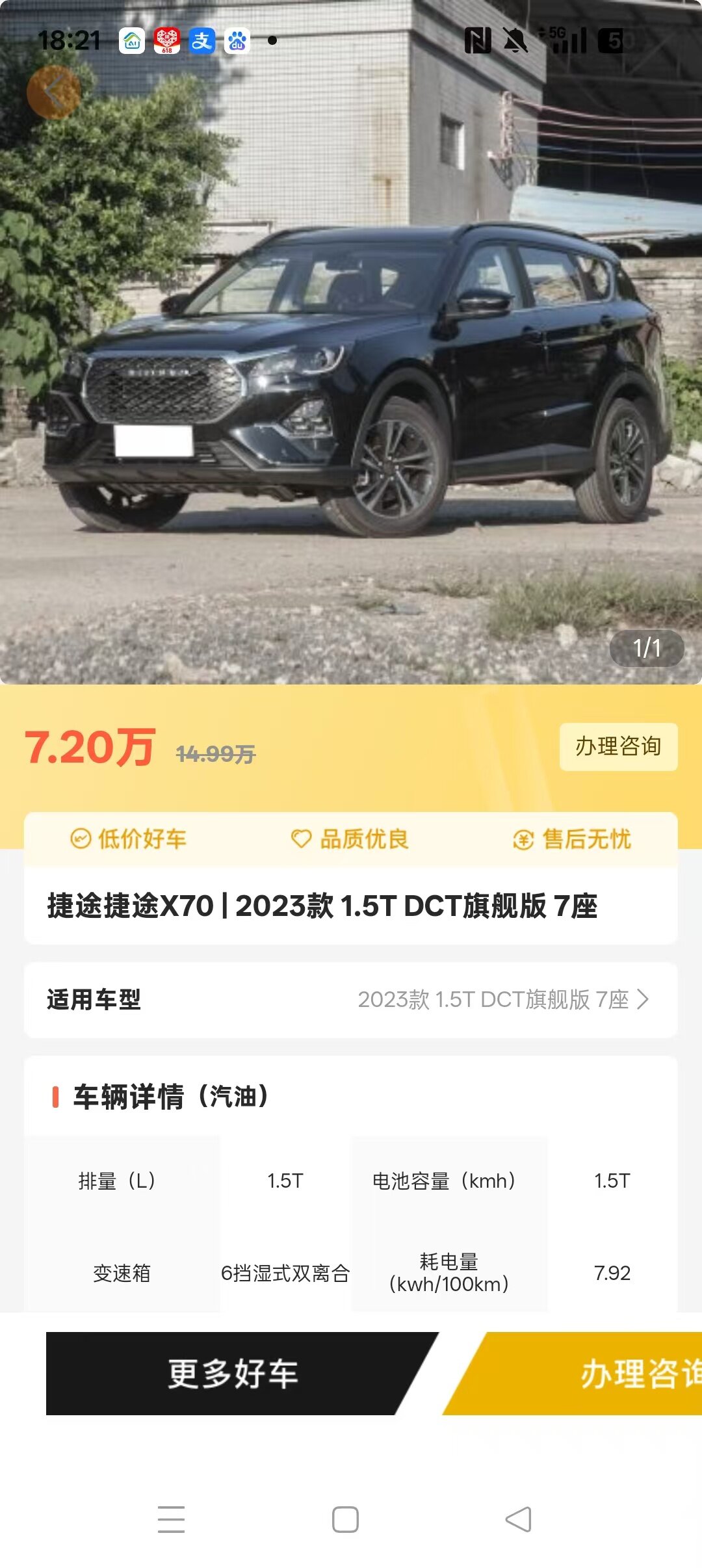Open the 适用车型 model selection row
The image size is (702, 1568).
pyautogui.click(x=351, y=999)
